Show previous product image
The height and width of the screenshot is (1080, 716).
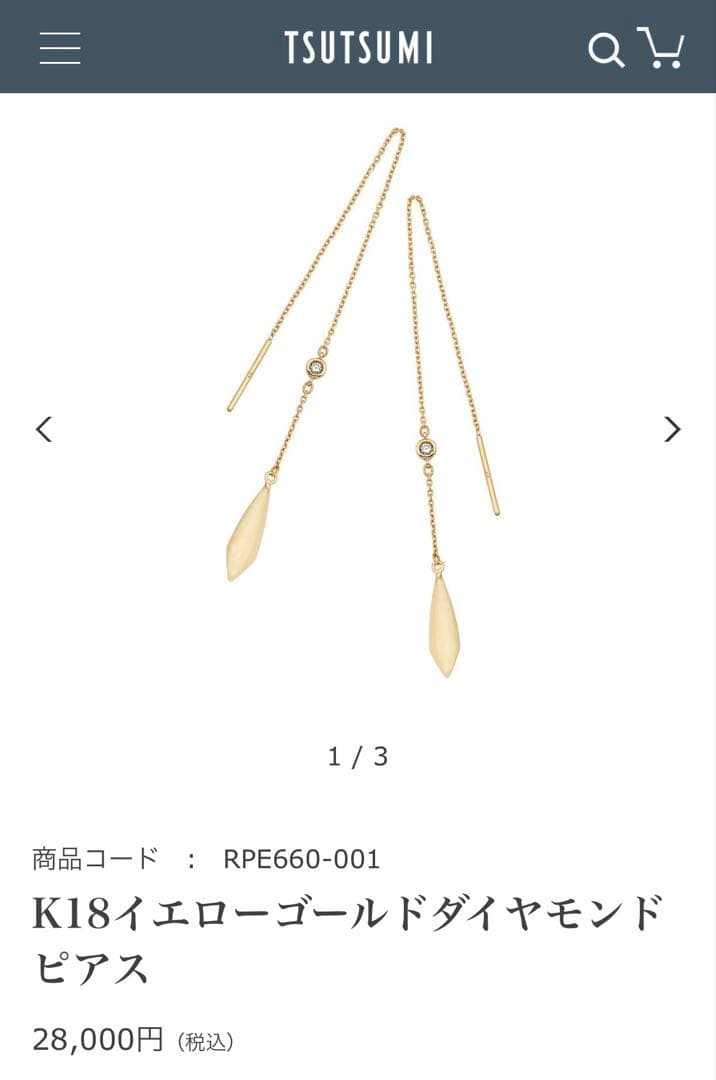pos(44,429)
